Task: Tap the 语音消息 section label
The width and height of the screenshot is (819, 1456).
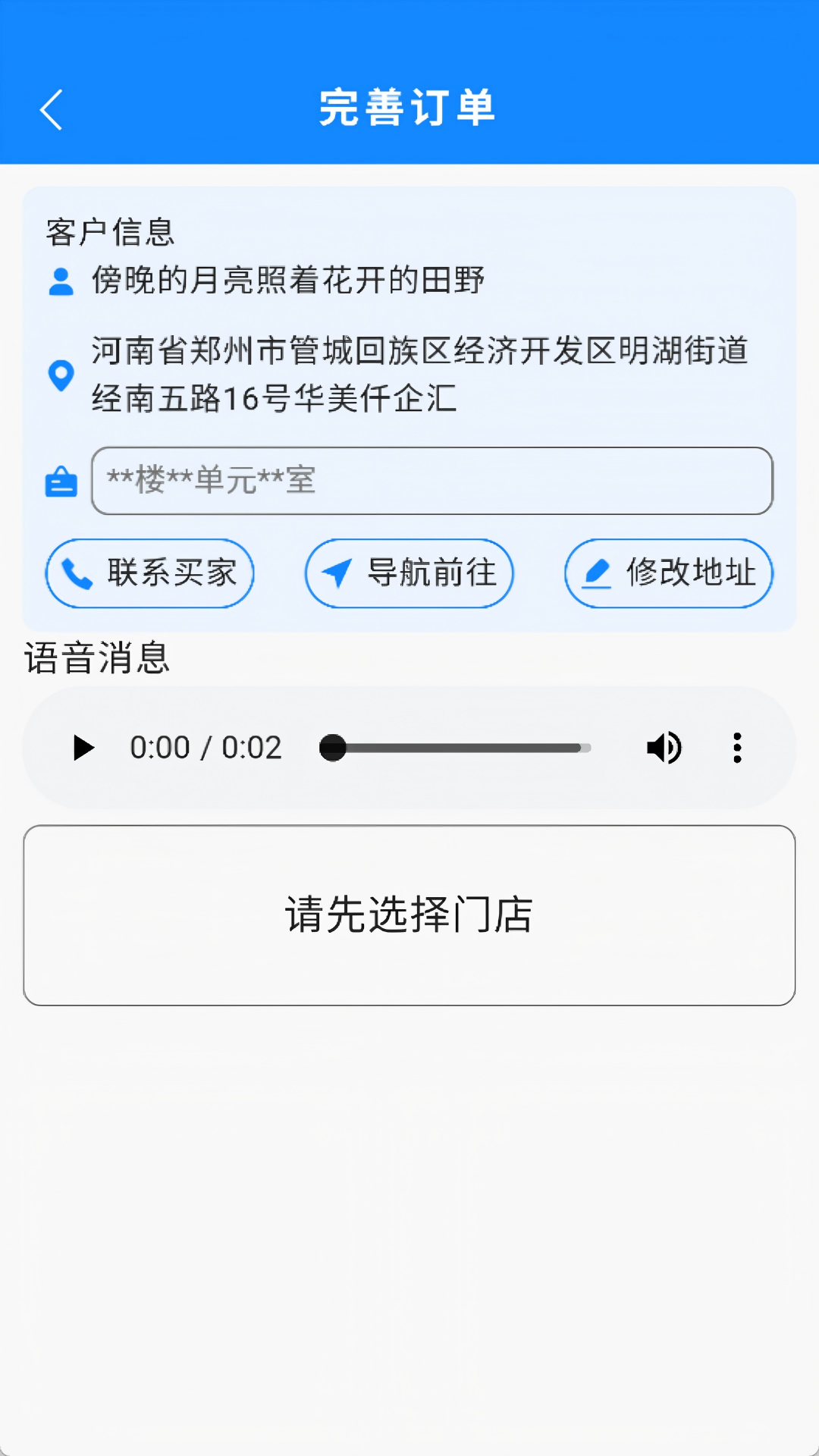Action: tap(97, 659)
